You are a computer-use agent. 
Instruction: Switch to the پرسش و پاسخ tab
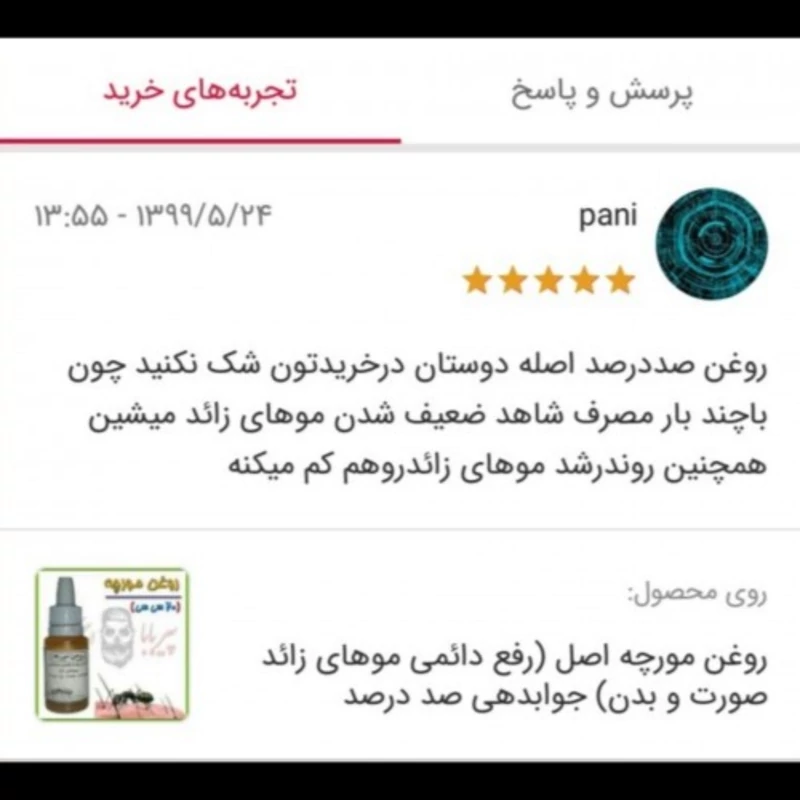604,94
